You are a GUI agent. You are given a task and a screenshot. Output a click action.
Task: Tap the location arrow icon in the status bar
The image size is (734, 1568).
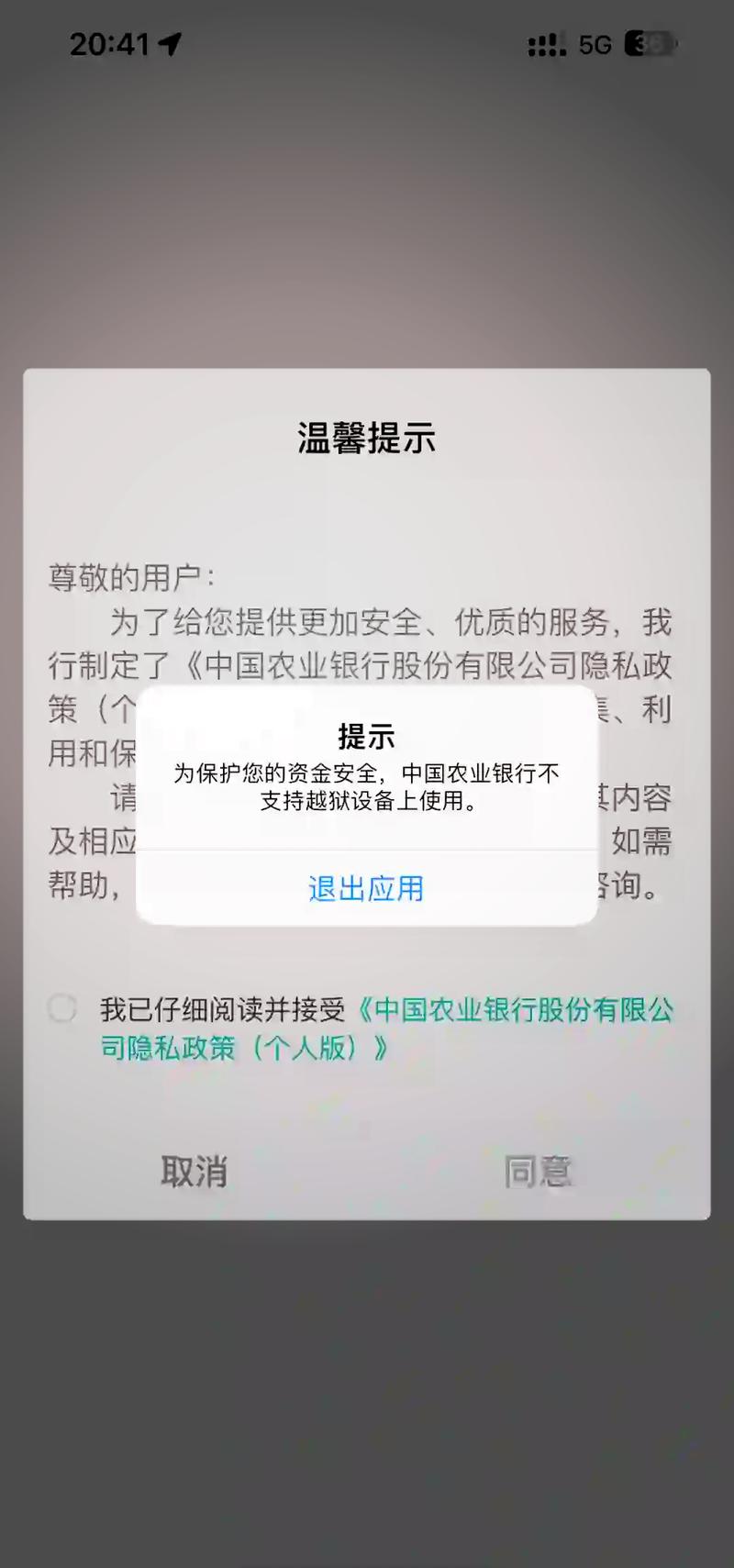pos(170,42)
